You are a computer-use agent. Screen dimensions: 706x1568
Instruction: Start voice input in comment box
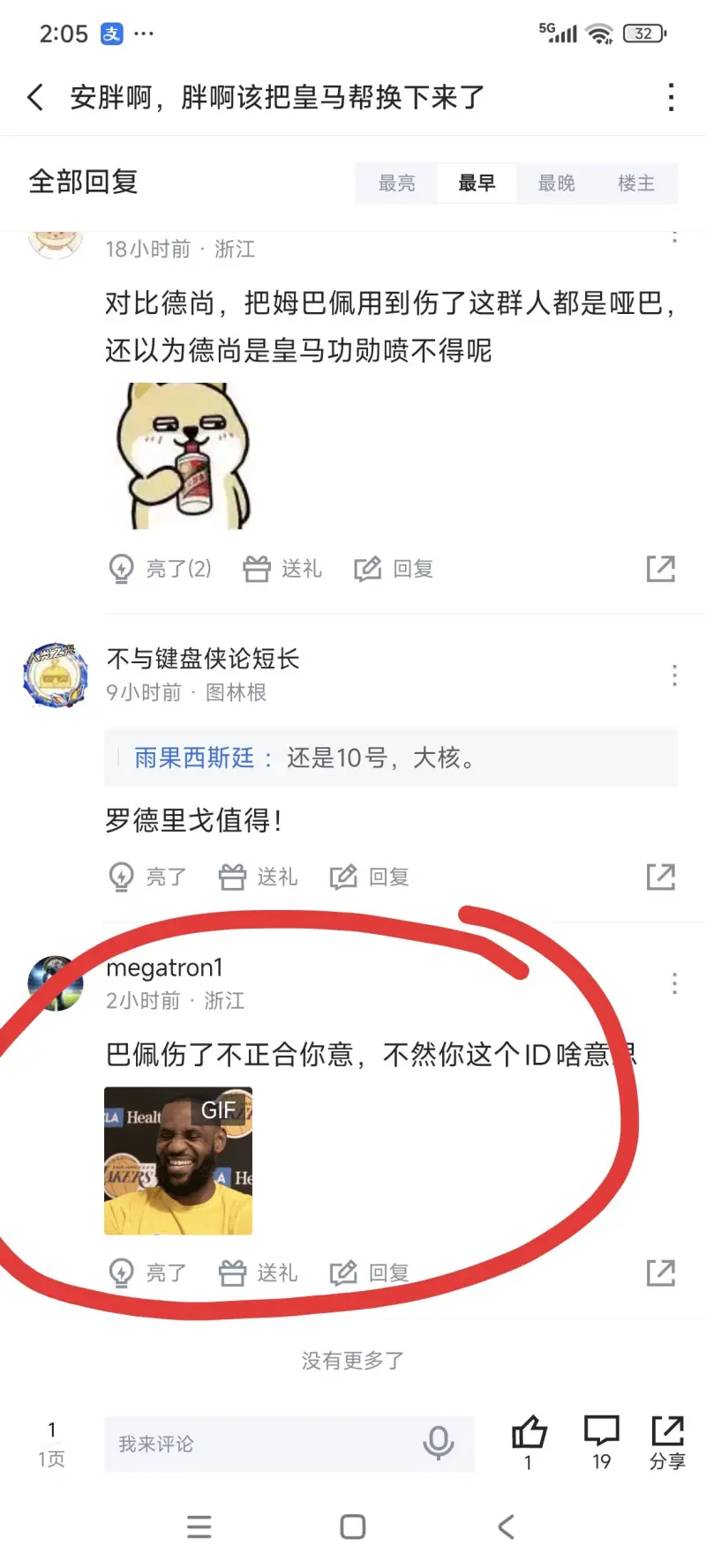(438, 1444)
